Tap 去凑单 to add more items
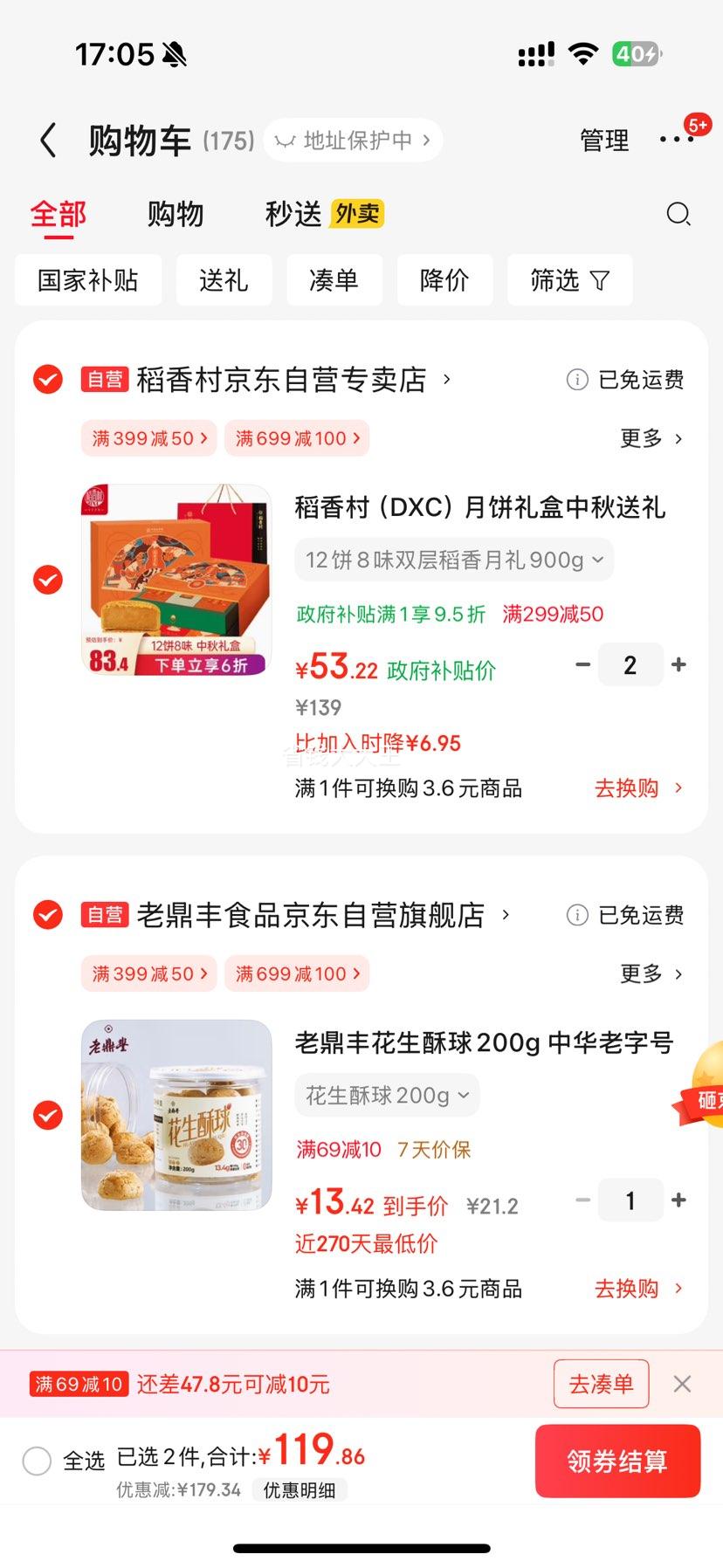Viewport: 723px width, 1568px height. point(601,1384)
